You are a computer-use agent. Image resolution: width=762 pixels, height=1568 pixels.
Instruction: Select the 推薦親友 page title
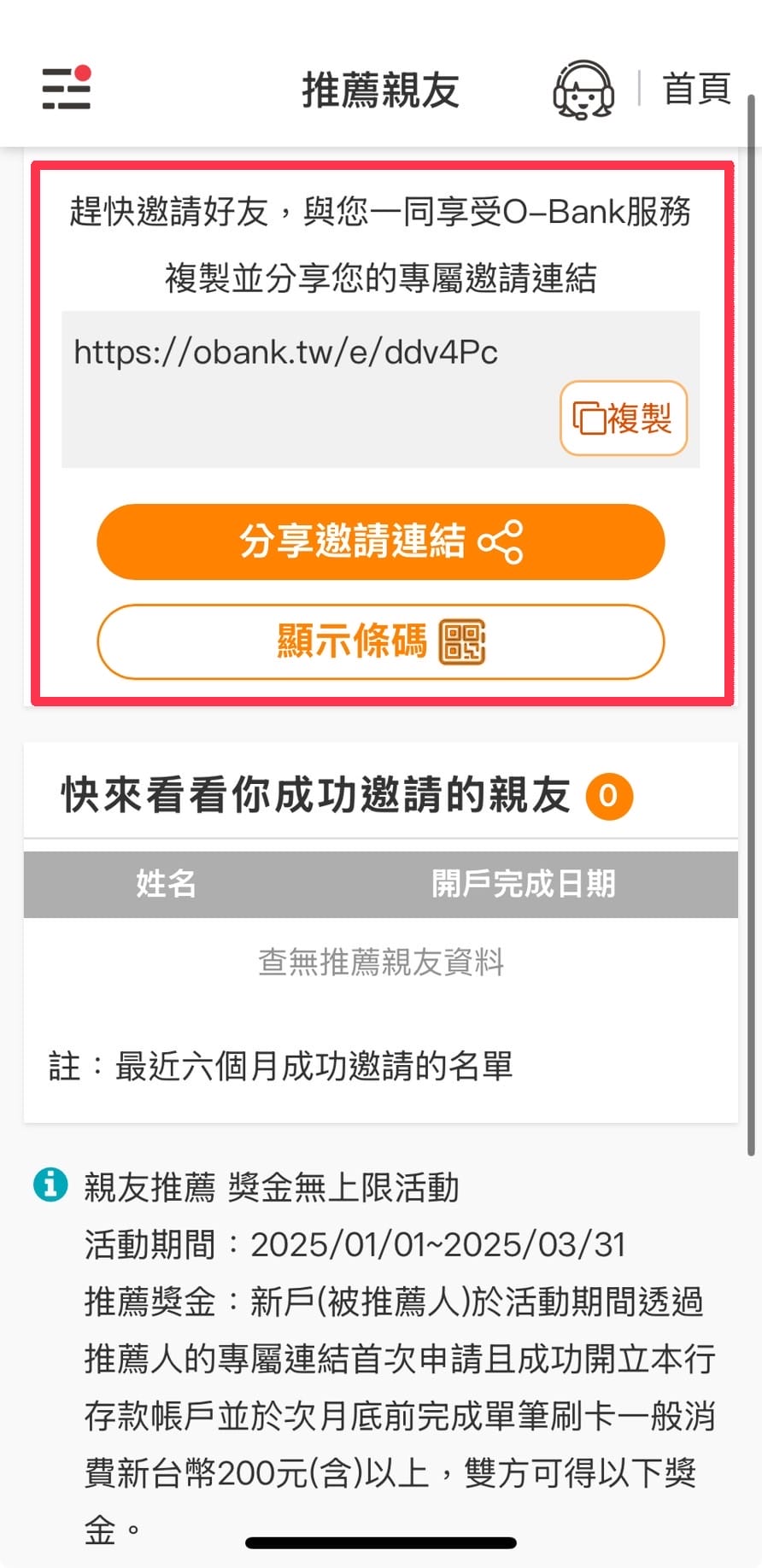point(379,90)
